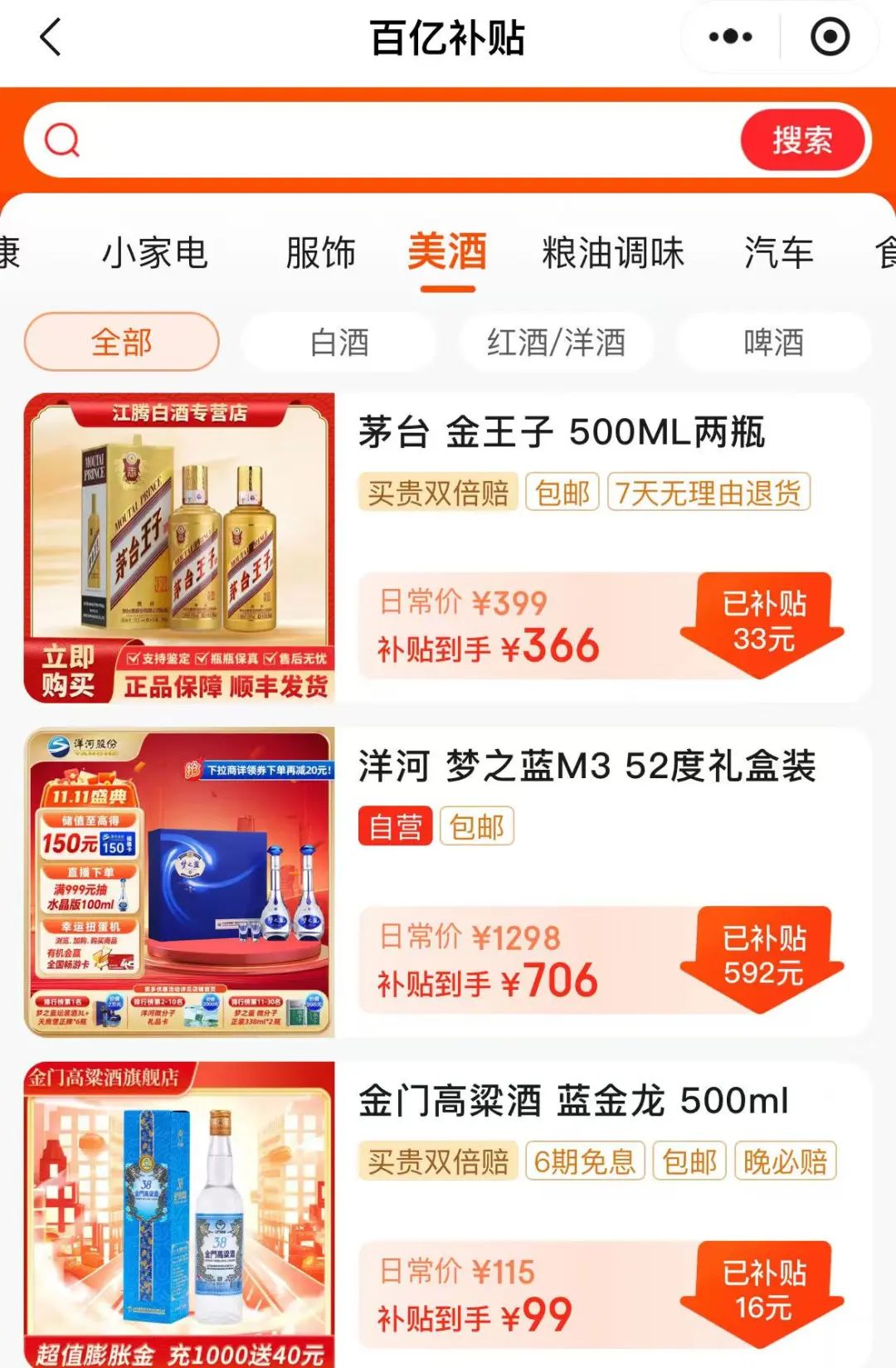The height and width of the screenshot is (1368, 896).
Task: Go back using the back arrow
Action: click(51, 38)
